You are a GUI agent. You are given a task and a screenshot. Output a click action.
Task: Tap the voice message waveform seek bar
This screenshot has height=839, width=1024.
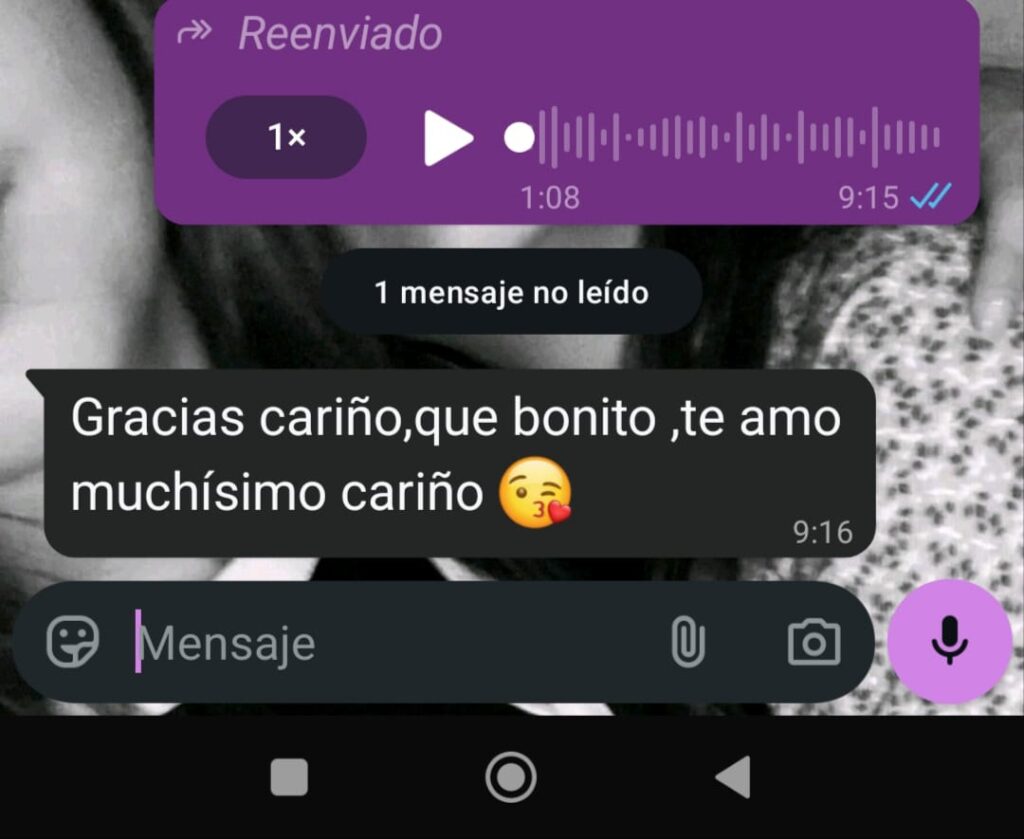pyautogui.click(x=740, y=138)
